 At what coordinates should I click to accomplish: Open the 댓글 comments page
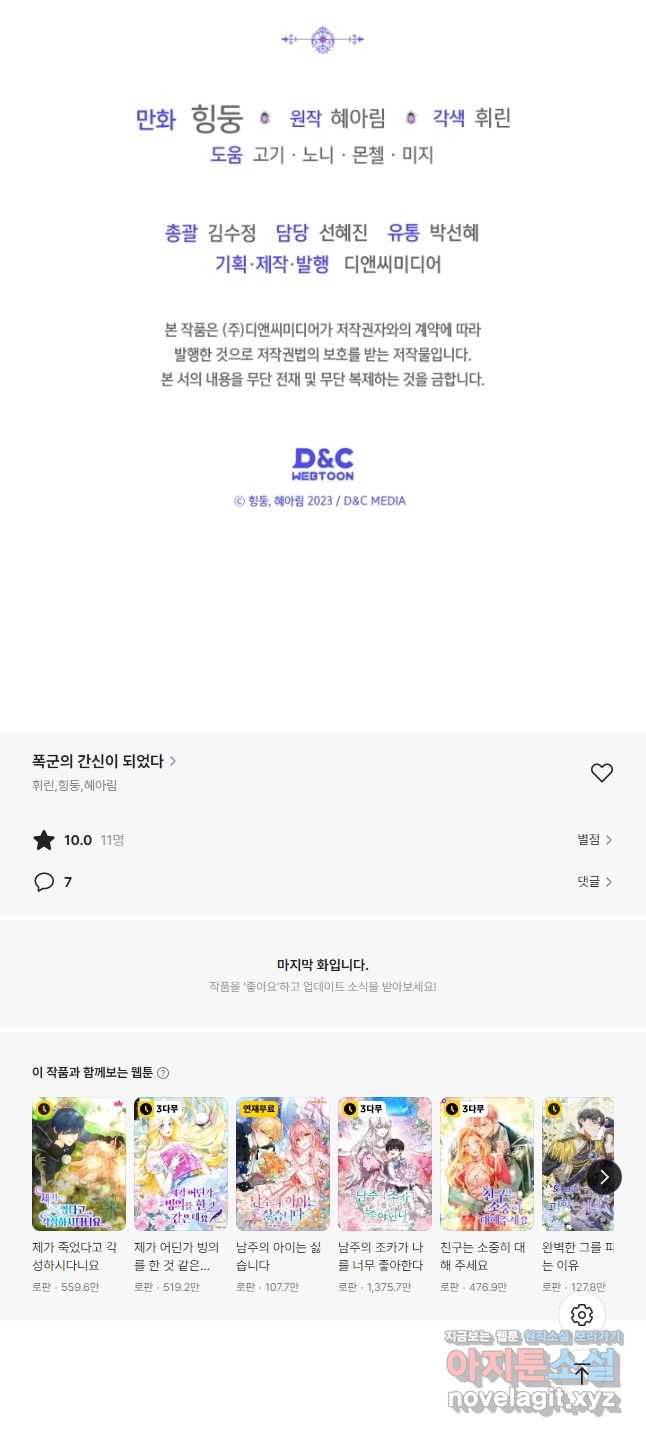click(x=594, y=882)
